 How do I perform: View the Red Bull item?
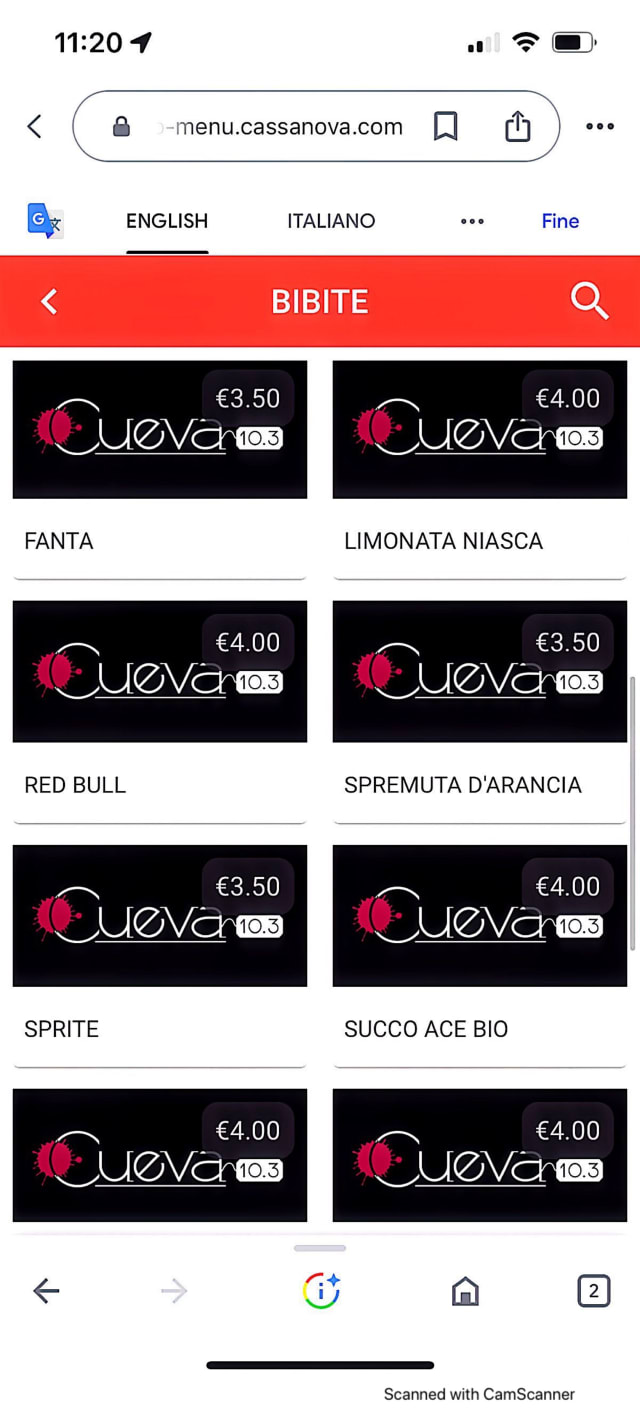pyautogui.click(x=160, y=712)
